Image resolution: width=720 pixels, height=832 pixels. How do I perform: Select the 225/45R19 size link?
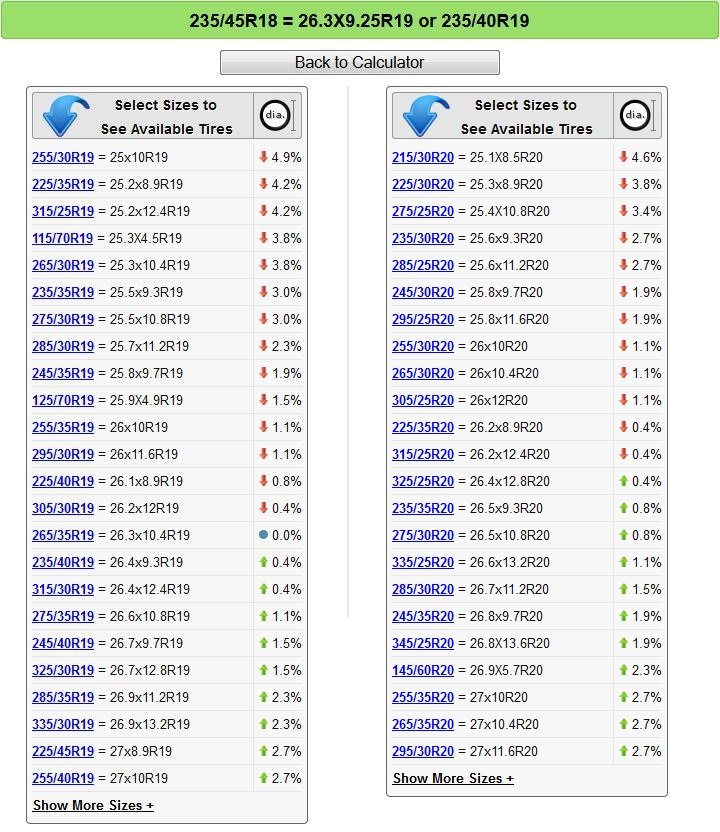tap(63, 751)
